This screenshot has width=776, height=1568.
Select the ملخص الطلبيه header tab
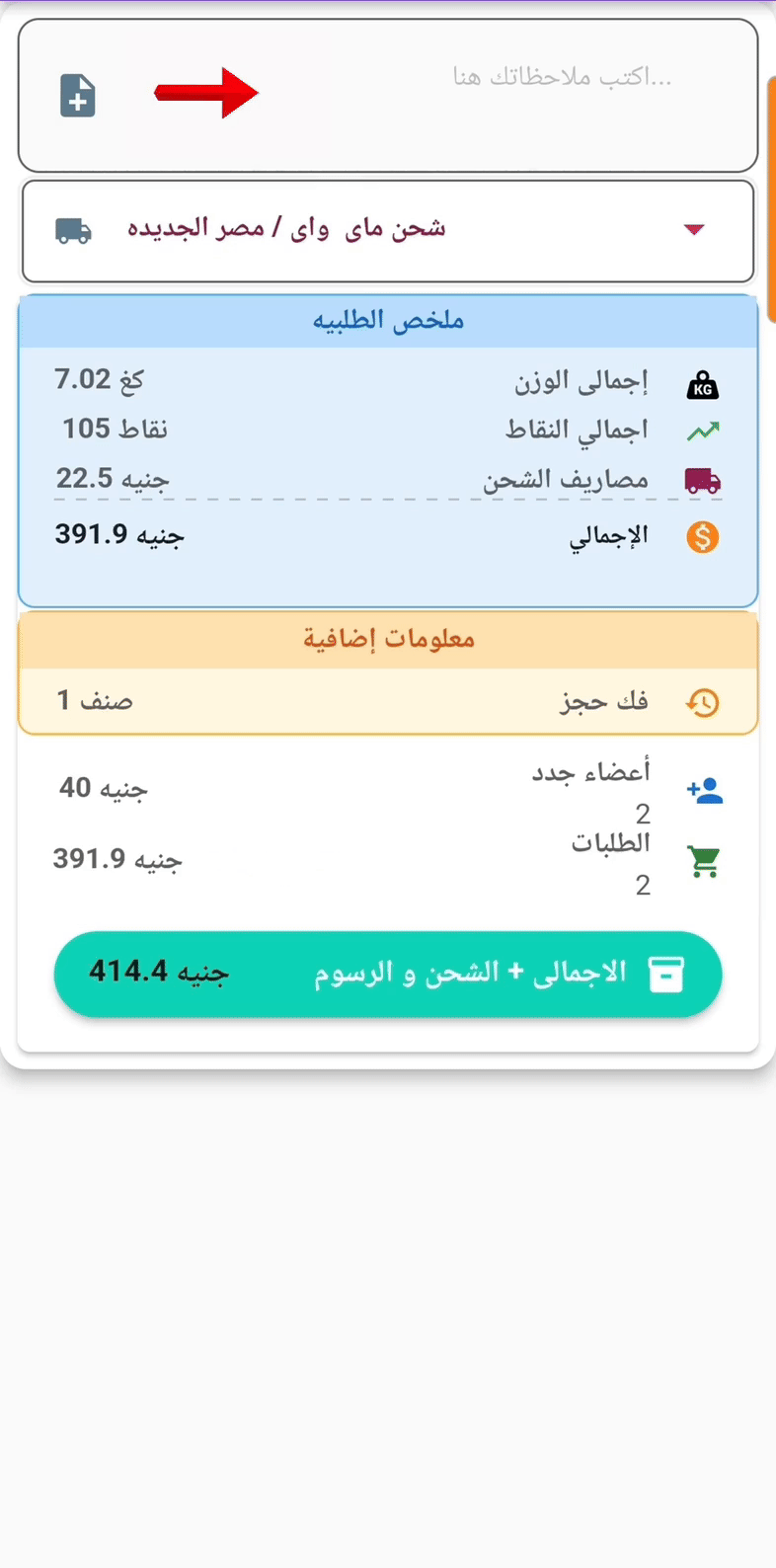click(387, 319)
